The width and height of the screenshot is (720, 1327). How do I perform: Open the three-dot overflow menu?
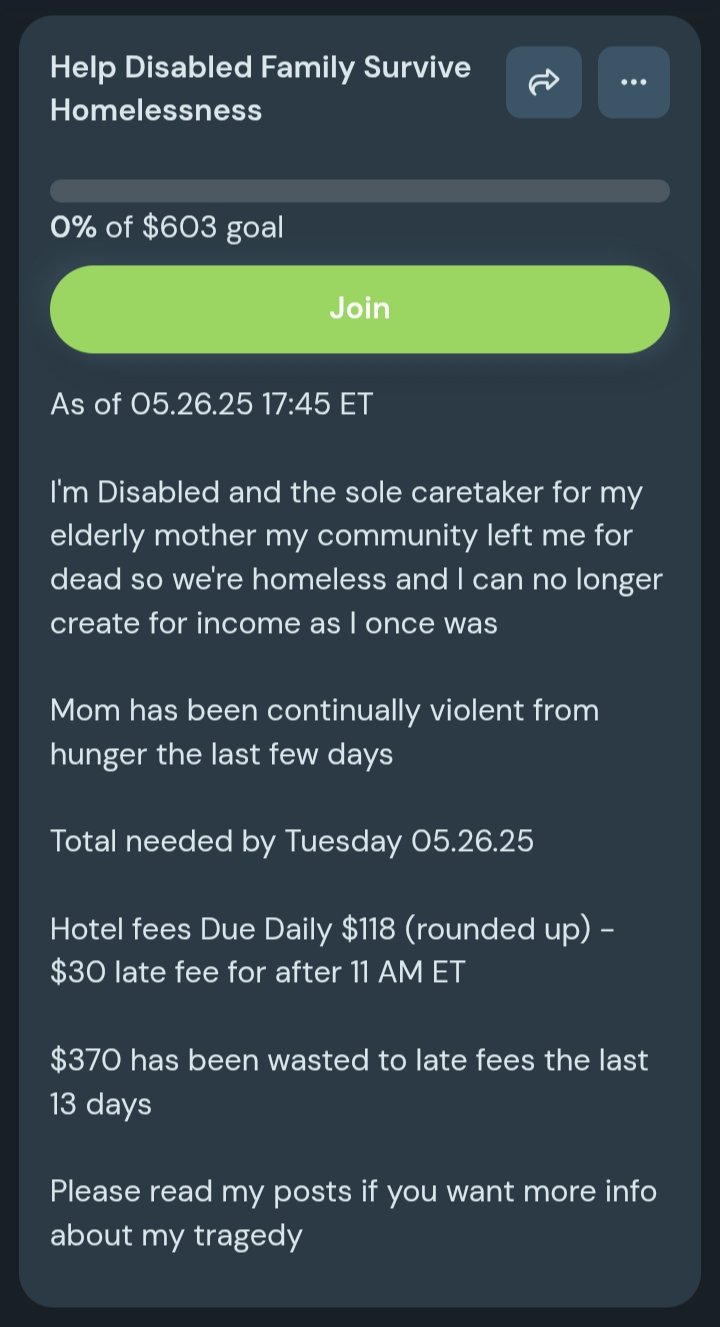pos(634,83)
